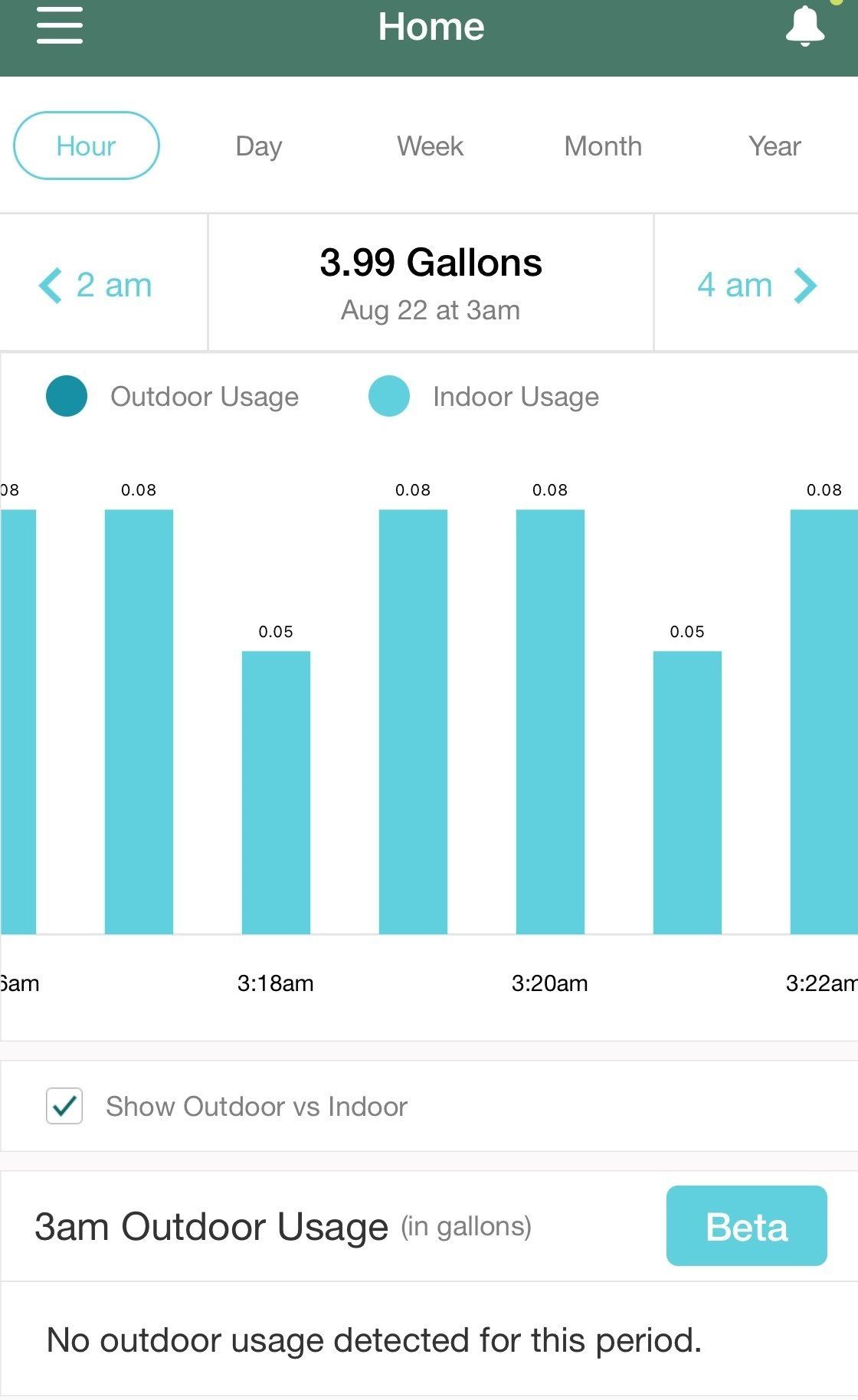The image size is (858, 1400).
Task: Switch to the Week view
Action: (x=430, y=146)
